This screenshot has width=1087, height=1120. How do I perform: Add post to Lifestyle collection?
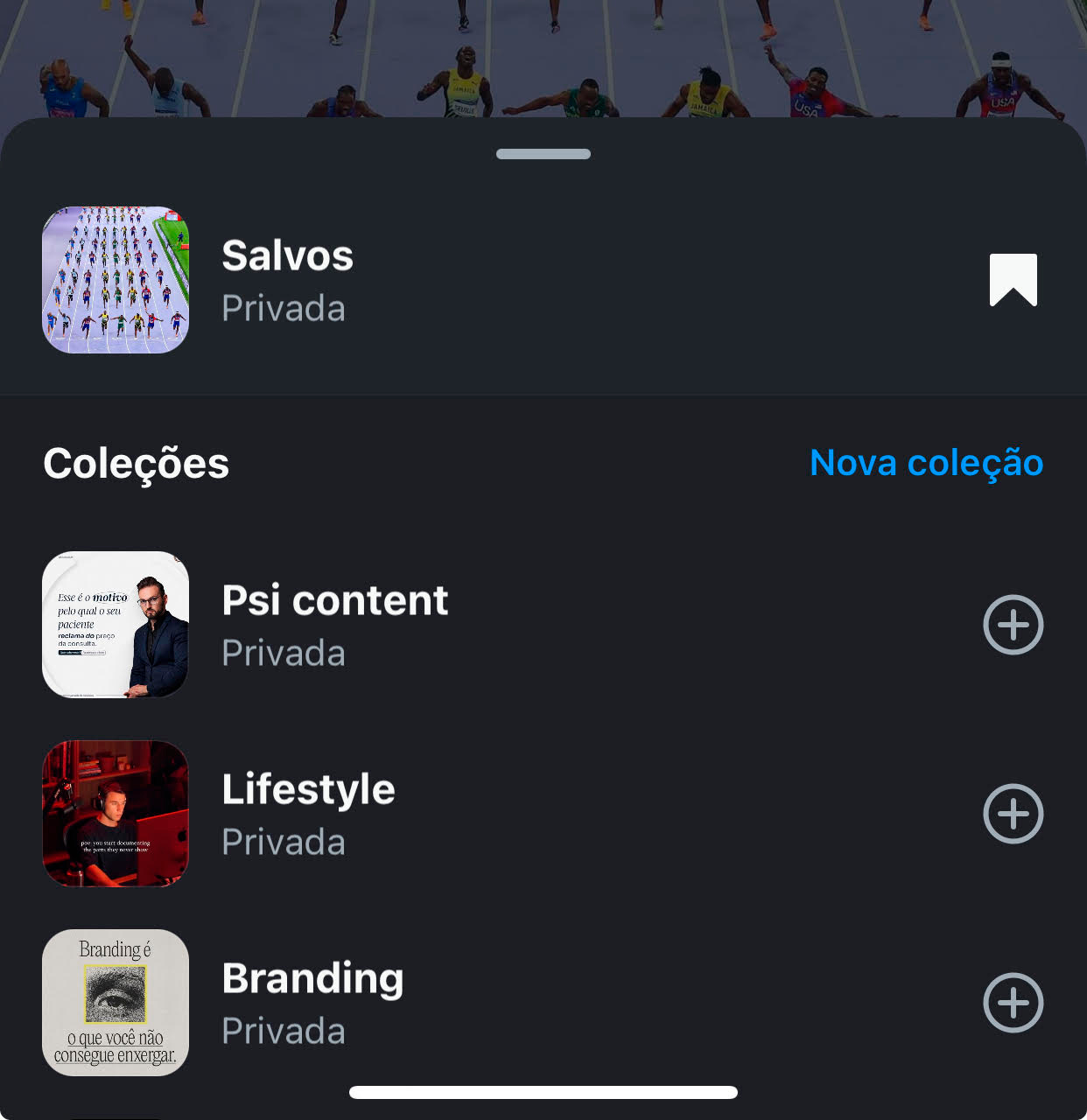1013,814
